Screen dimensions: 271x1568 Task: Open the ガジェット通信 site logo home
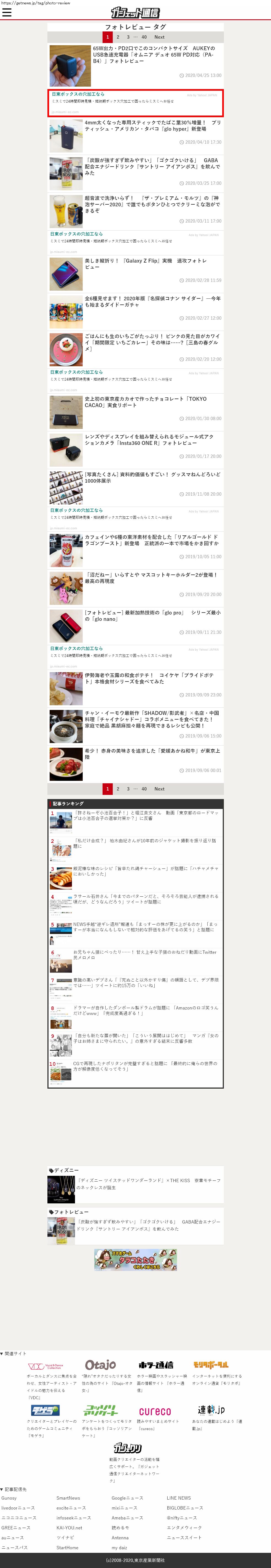pos(135,12)
